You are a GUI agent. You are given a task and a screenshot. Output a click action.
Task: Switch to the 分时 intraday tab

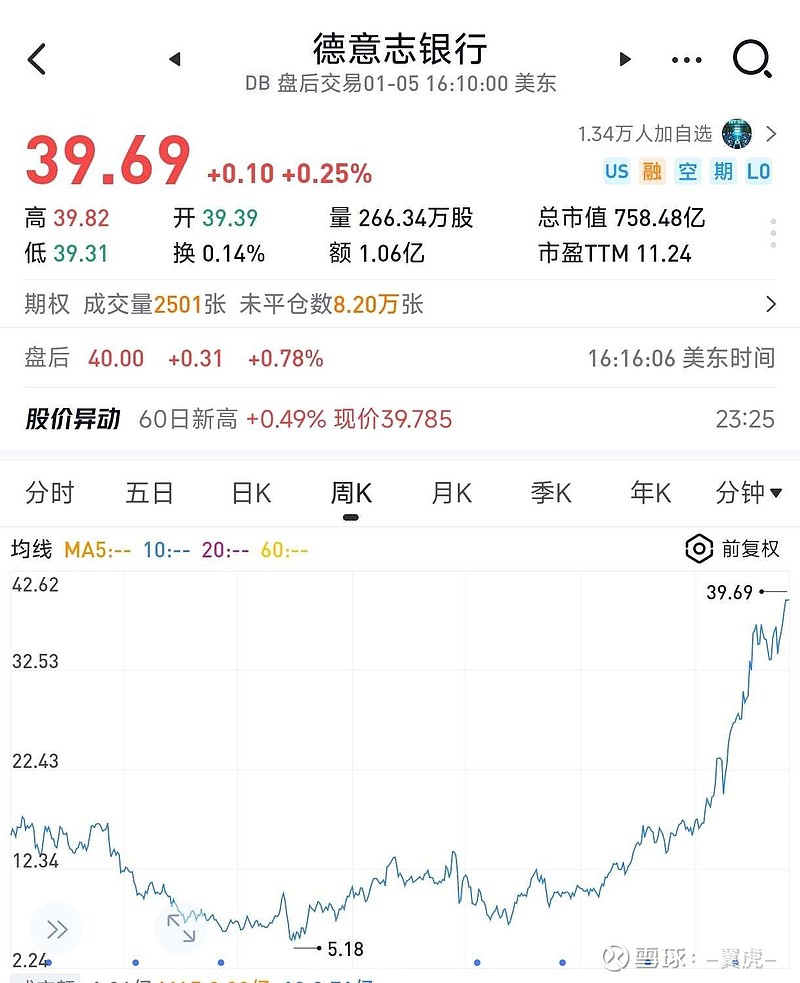point(50,493)
